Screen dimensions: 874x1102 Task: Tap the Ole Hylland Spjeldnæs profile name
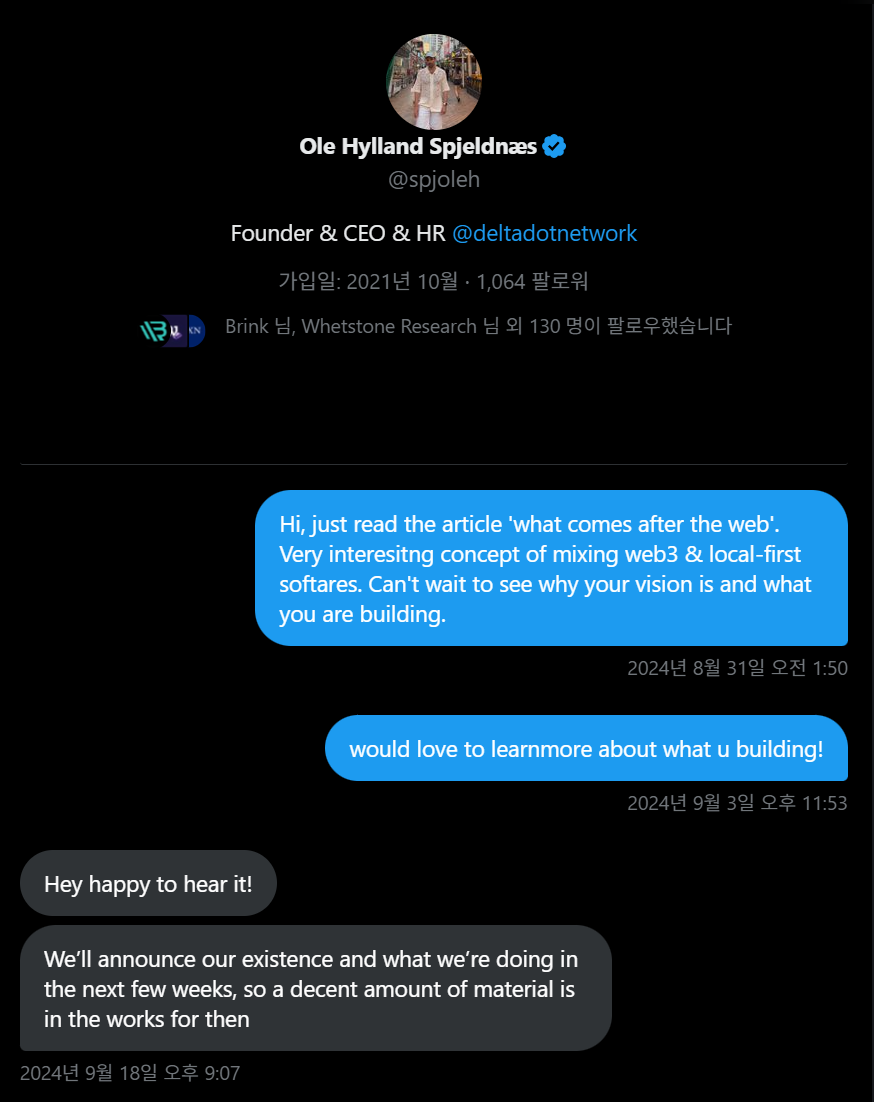(418, 147)
